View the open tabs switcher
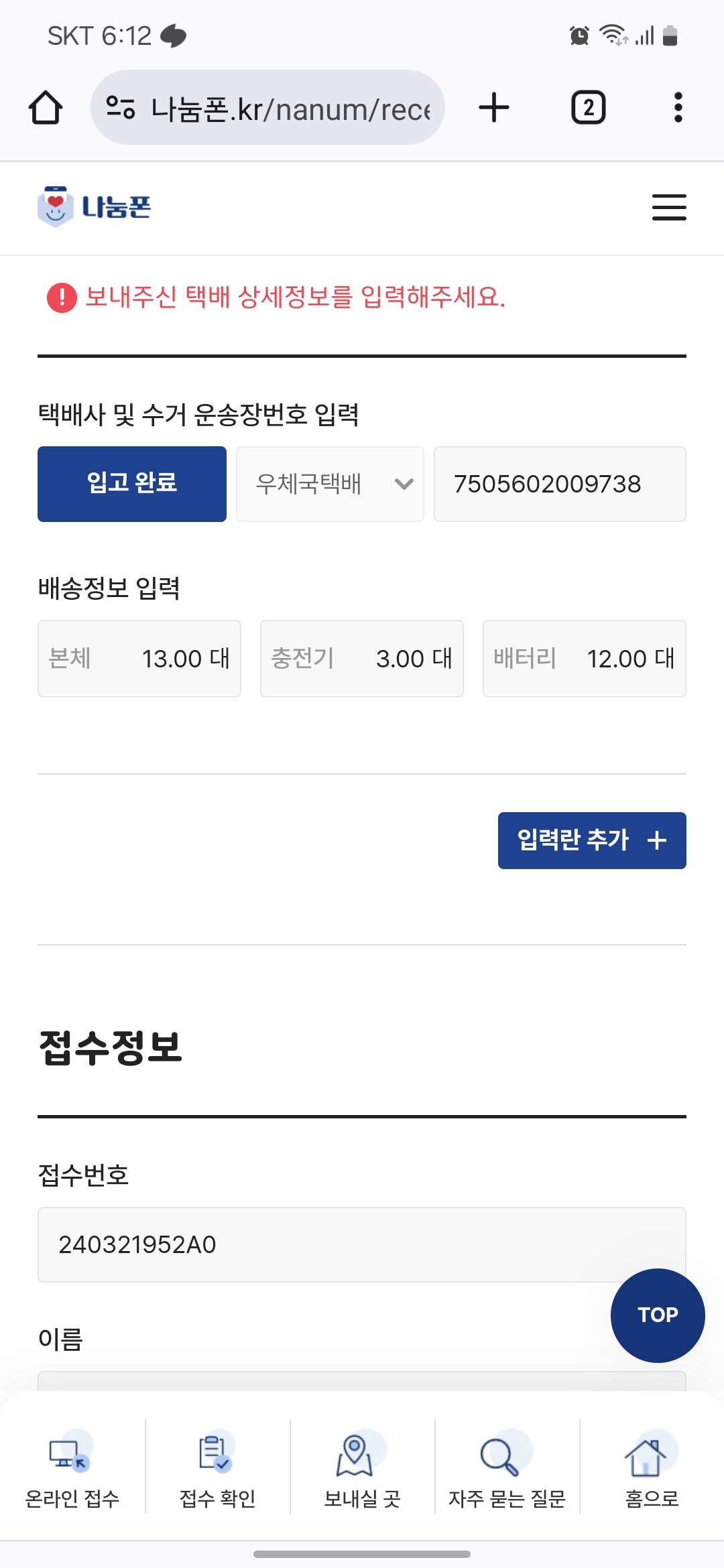This screenshot has height=1568, width=724. pyautogui.click(x=589, y=107)
